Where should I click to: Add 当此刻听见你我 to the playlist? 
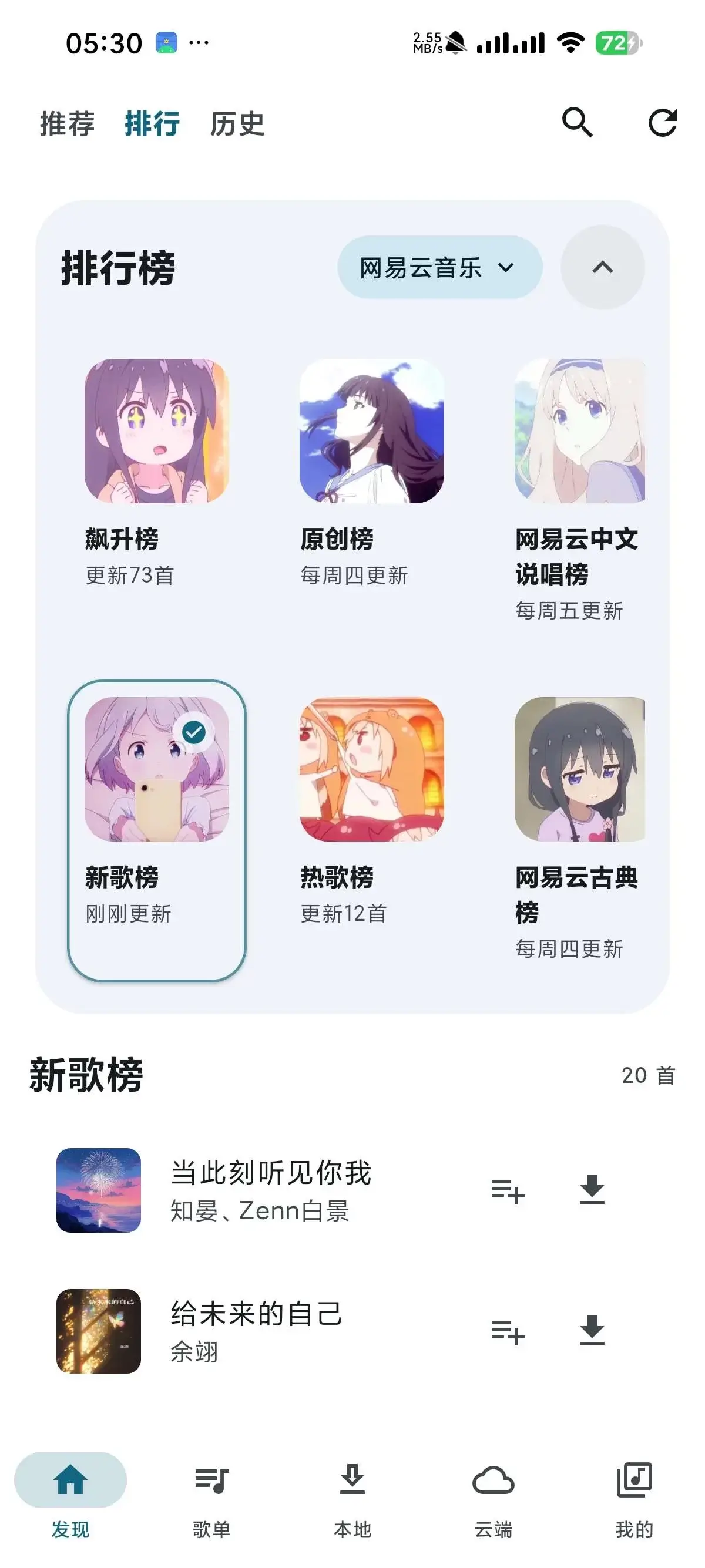508,1190
